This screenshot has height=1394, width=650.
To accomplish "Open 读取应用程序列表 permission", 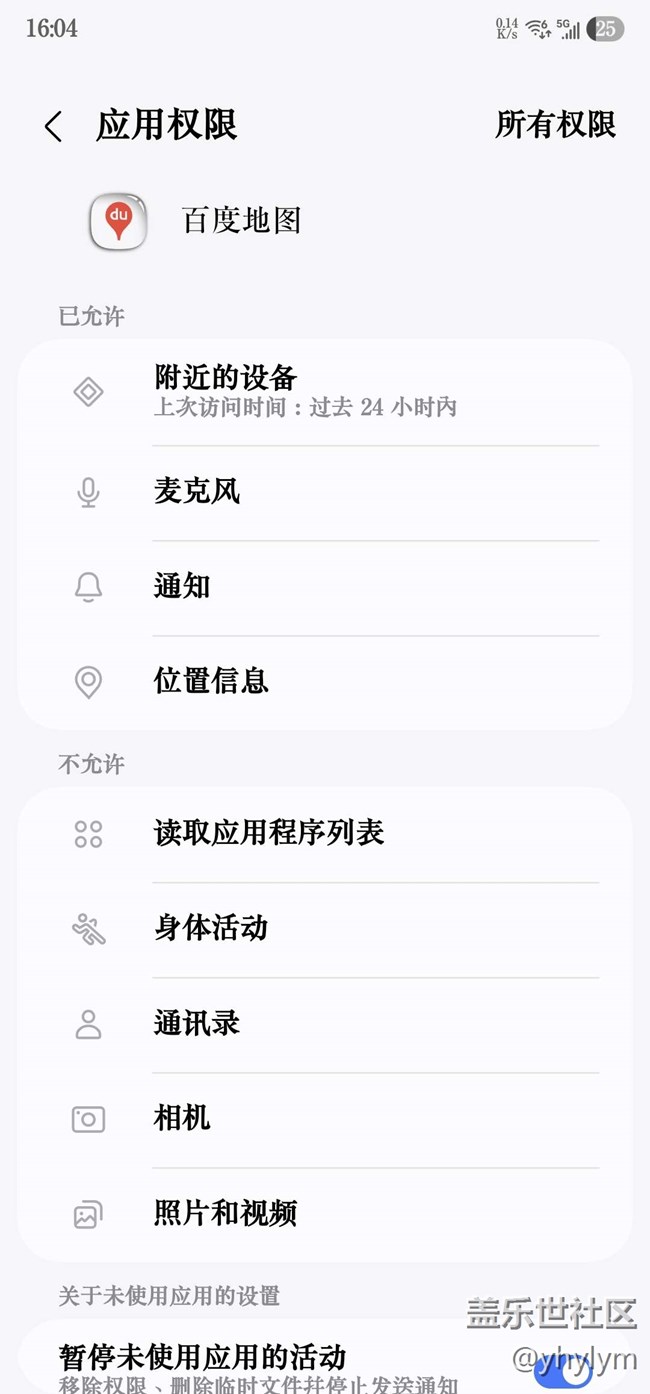I will tap(325, 834).
